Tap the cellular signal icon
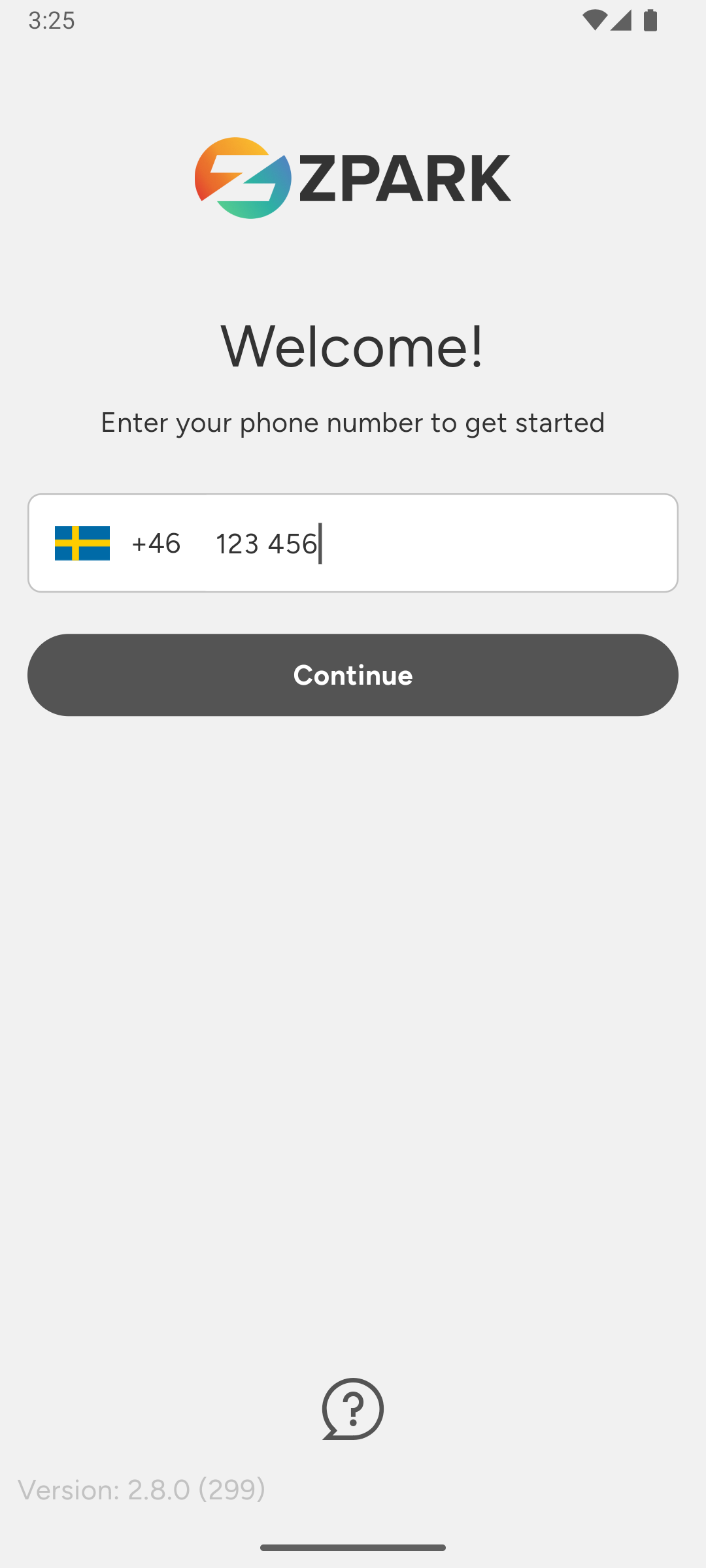The image size is (706, 1568). pyautogui.click(x=622, y=22)
